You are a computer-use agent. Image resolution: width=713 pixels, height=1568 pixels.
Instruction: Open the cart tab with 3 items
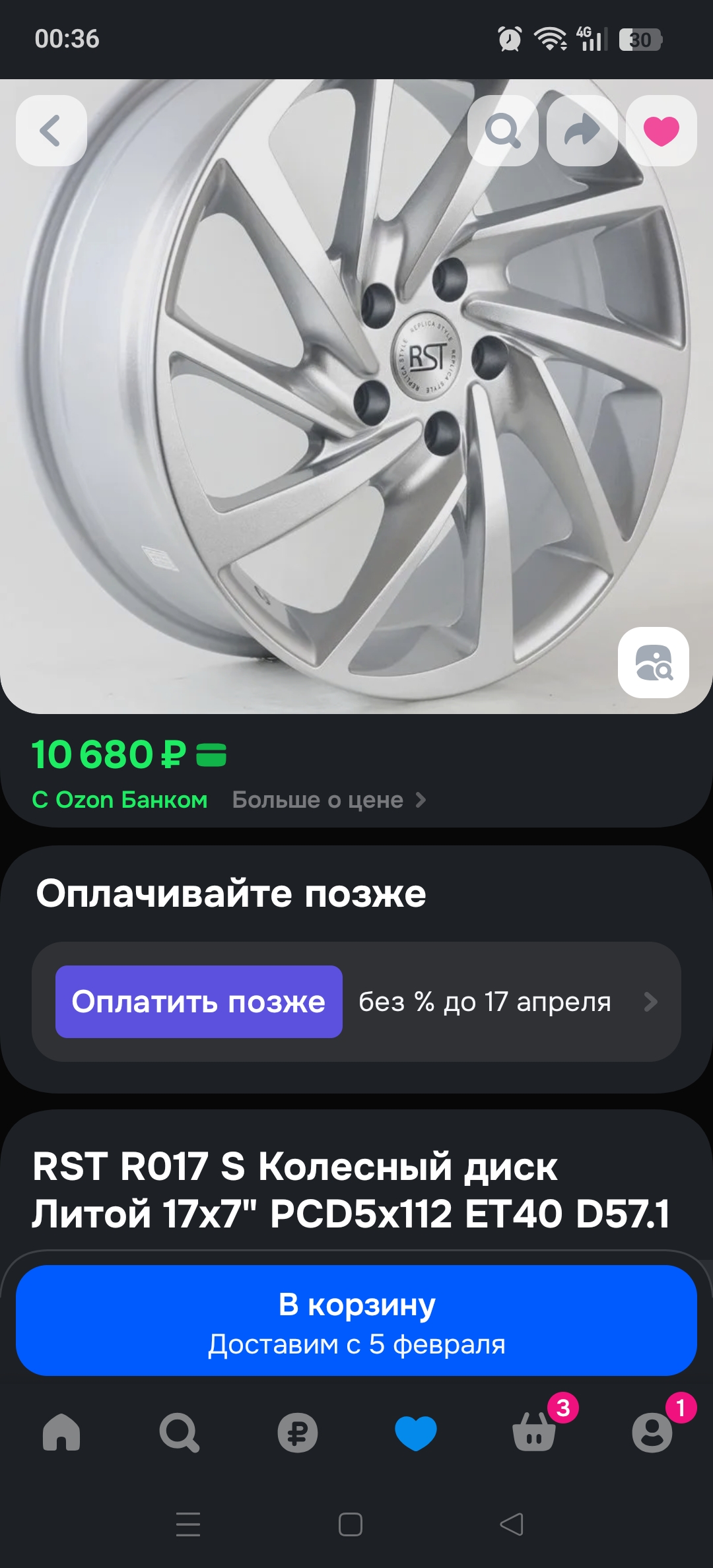click(535, 1433)
